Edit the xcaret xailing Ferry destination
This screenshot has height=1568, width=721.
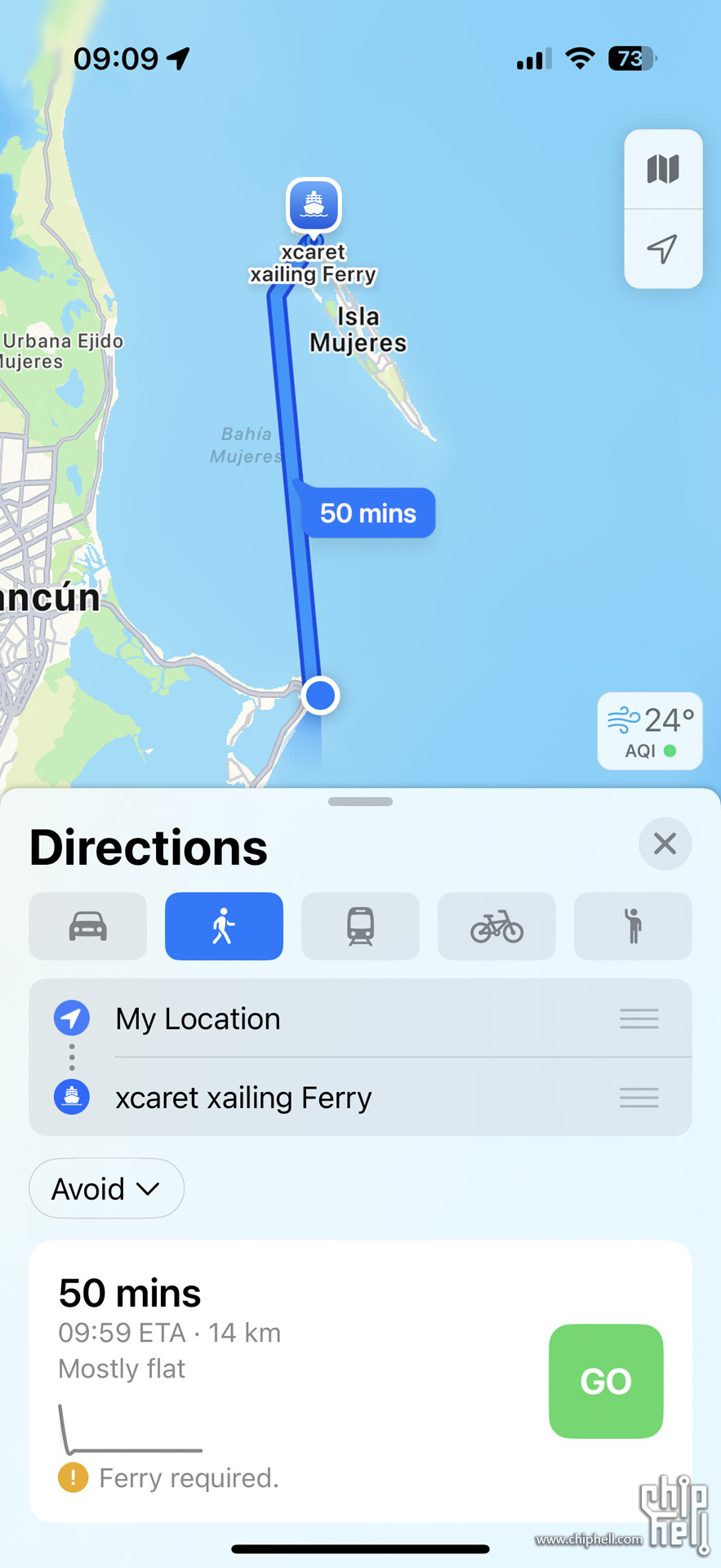coord(243,1098)
